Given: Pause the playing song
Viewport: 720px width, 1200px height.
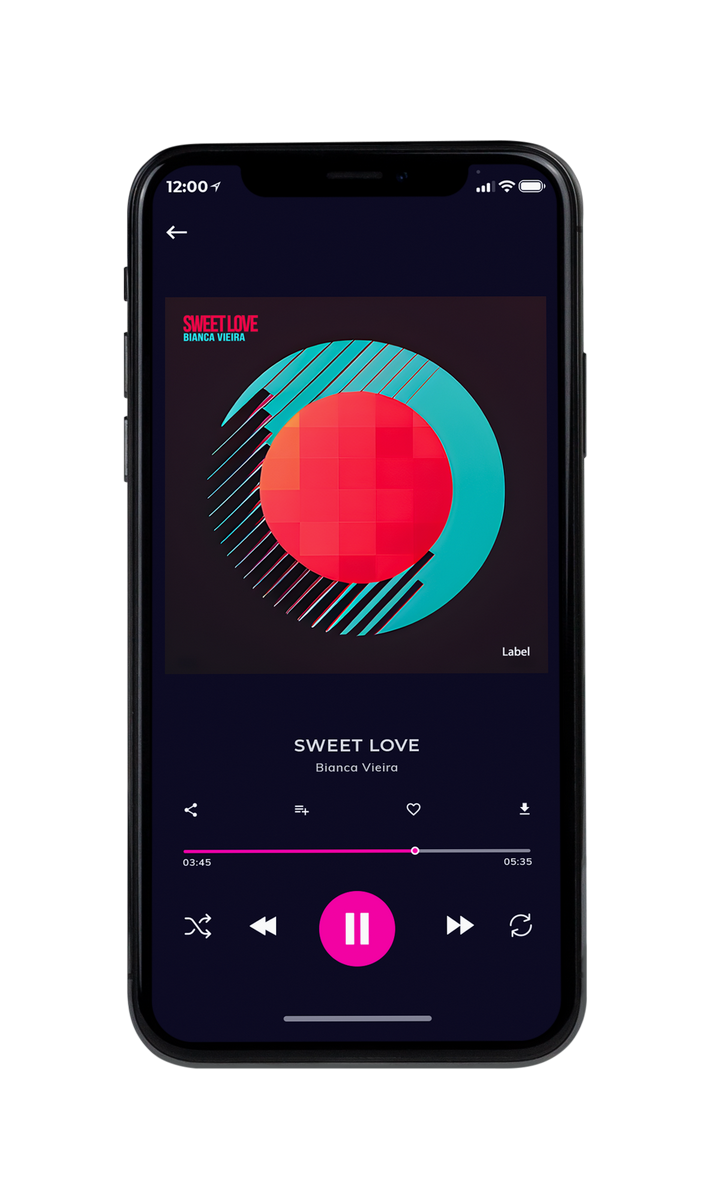Looking at the screenshot, I should pyautogui.click(x=357, y=928).
